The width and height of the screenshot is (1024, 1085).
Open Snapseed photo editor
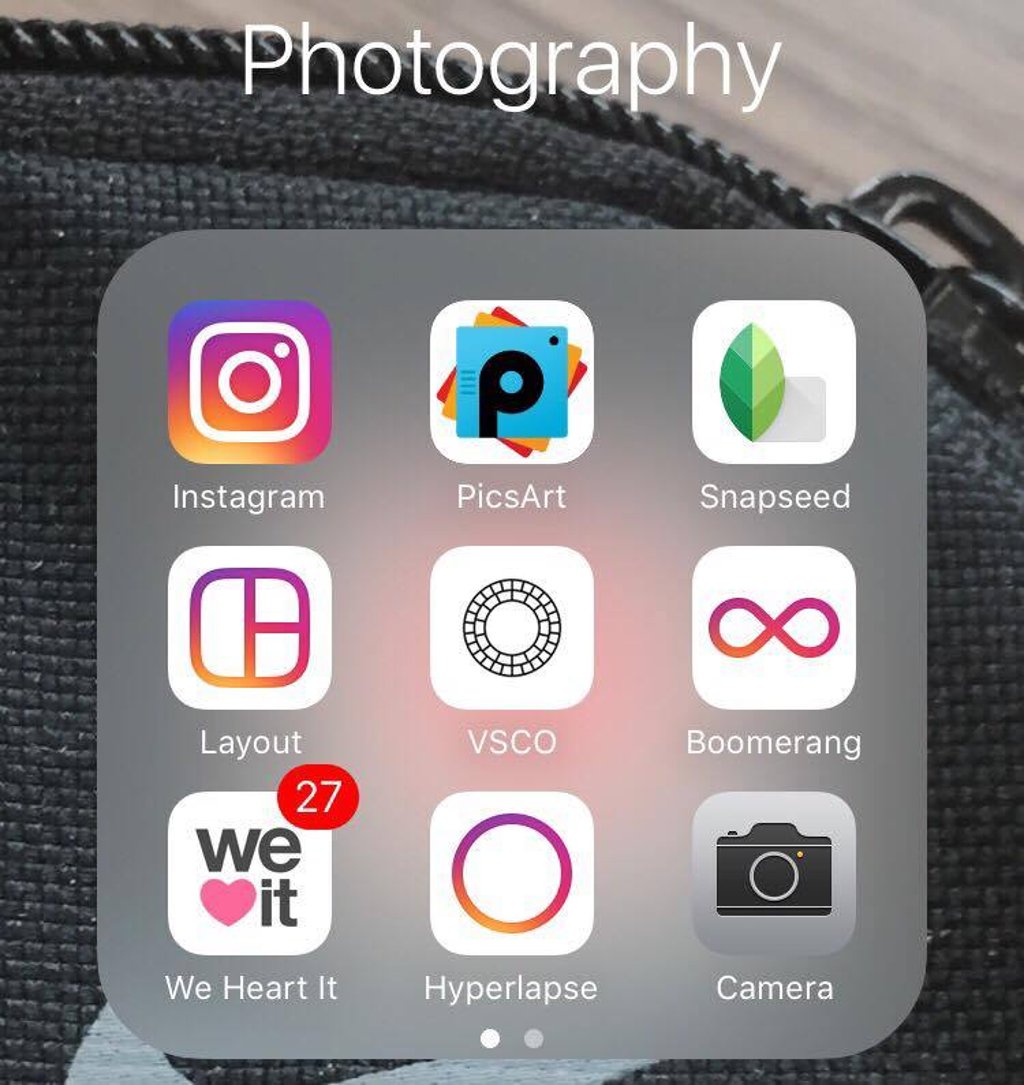773,382
